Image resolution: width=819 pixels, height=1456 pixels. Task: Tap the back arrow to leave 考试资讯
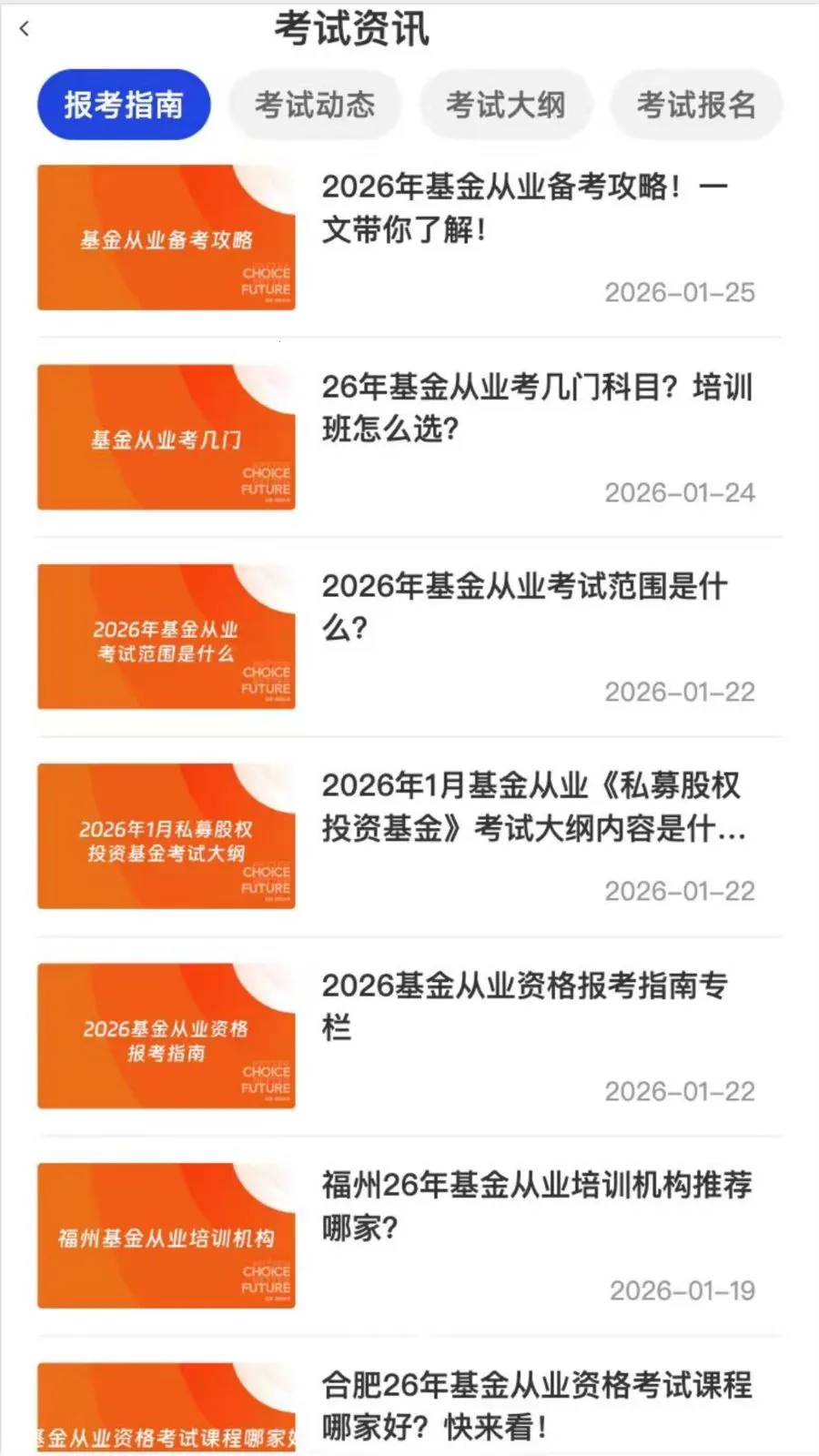[24, 28]
